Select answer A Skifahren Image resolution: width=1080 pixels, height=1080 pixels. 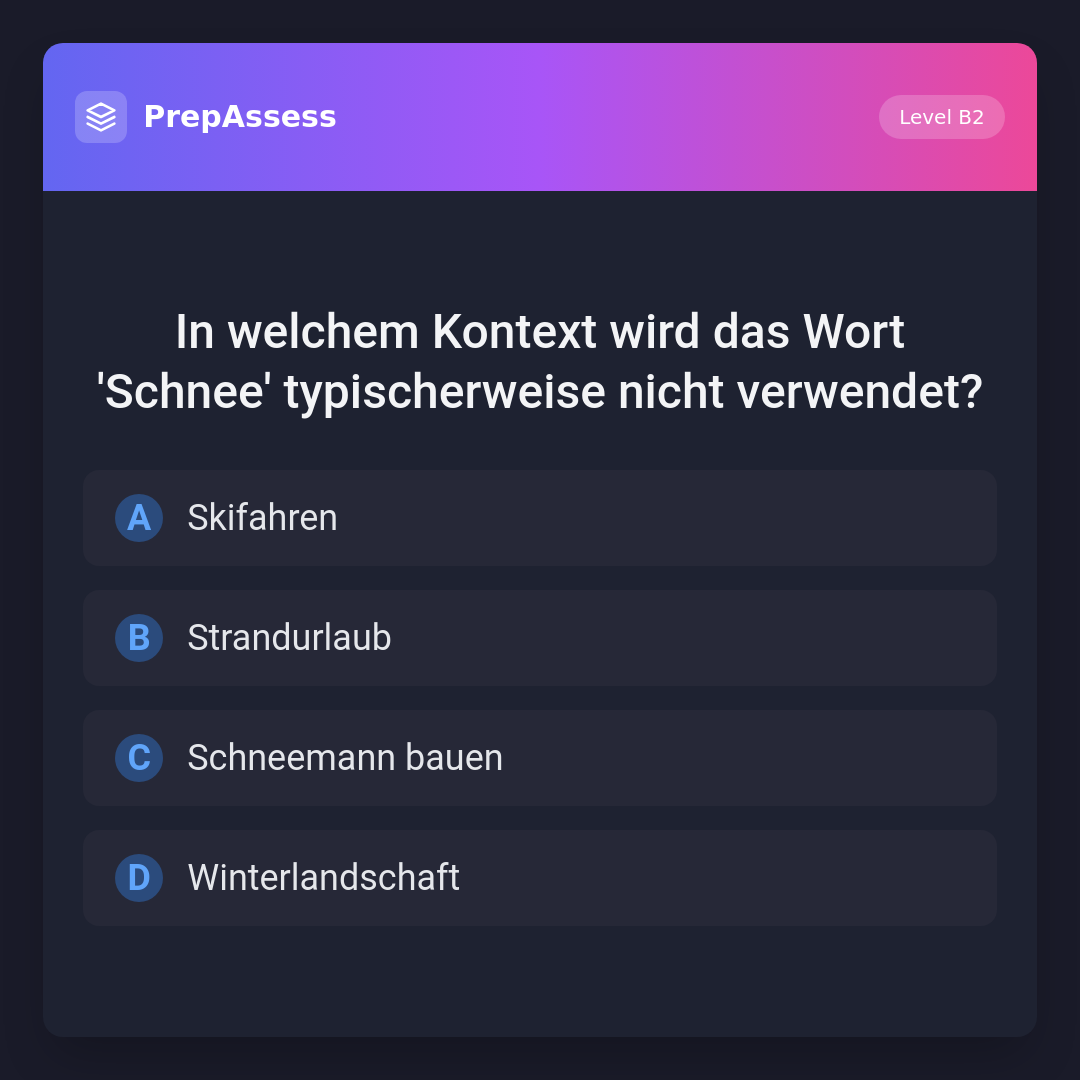click(540, 518)
